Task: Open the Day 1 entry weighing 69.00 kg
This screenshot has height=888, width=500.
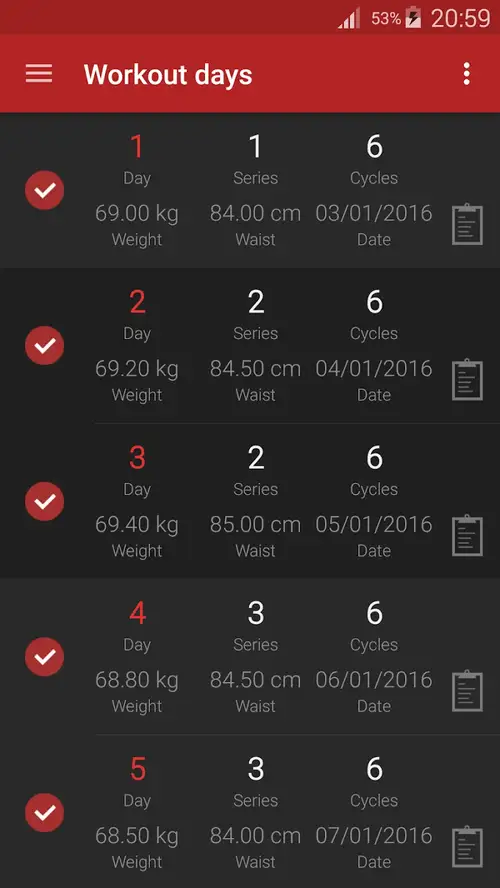Action: point(250,190)
